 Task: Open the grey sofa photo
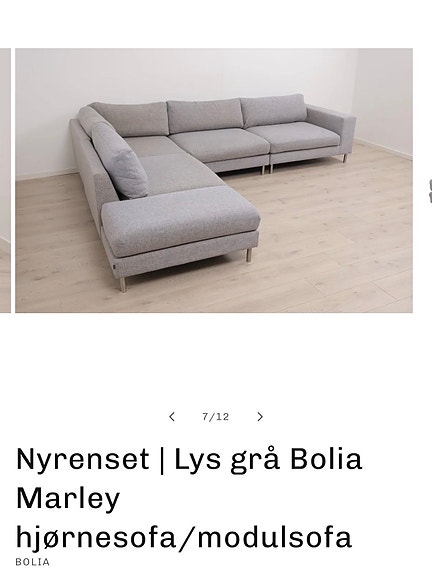pyautogui.click(x=214, y=180)
